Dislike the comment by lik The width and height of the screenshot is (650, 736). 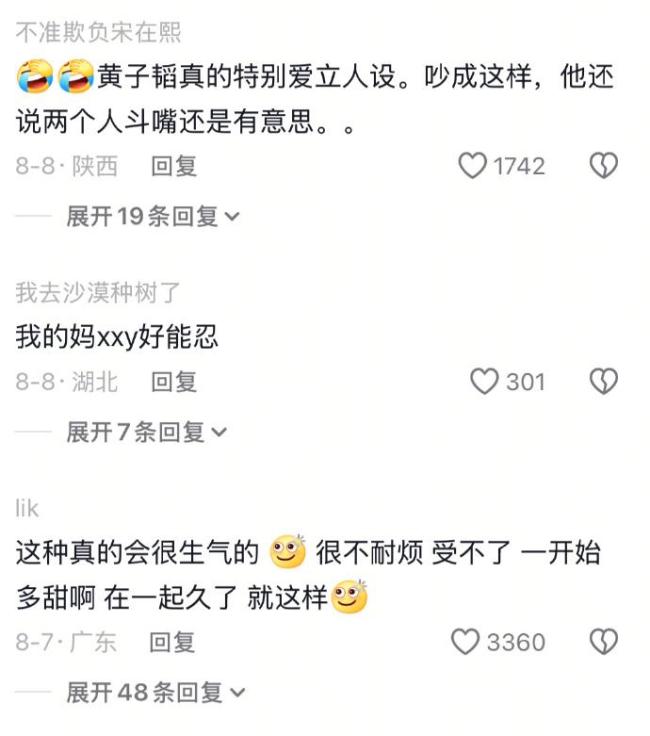(x=603, y=642)
